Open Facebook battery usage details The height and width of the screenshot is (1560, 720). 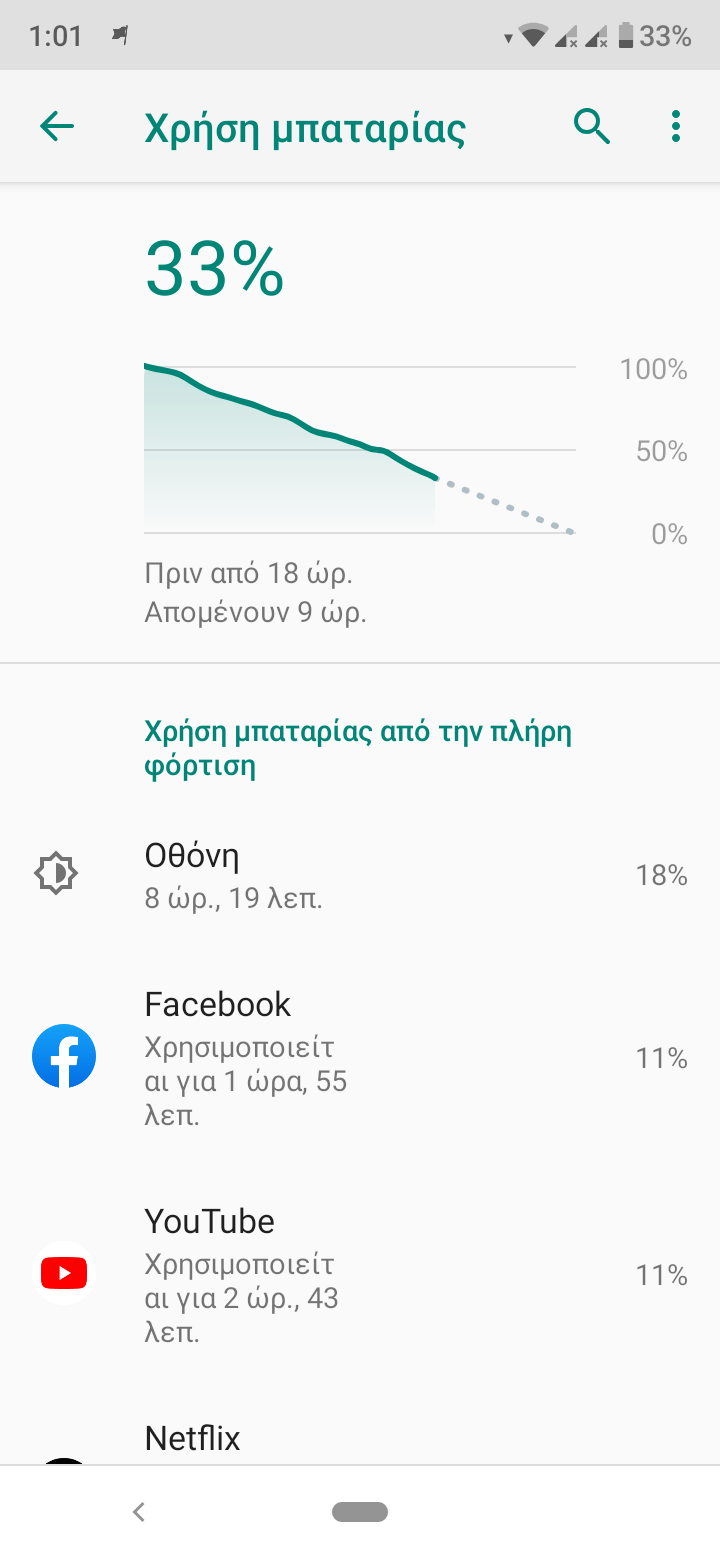pos(360,1058)
